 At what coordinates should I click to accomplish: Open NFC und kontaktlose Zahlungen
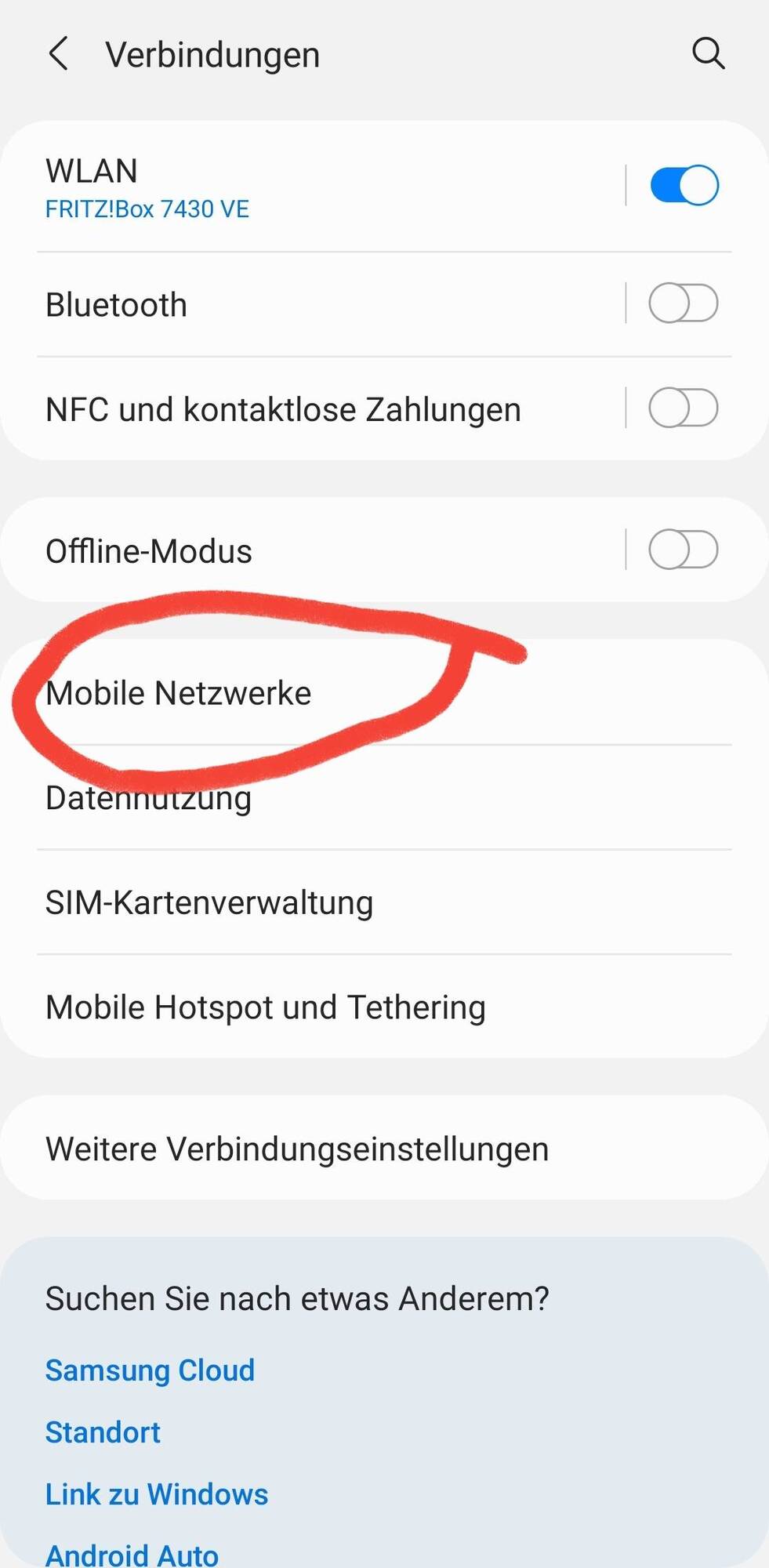[314, 410]
